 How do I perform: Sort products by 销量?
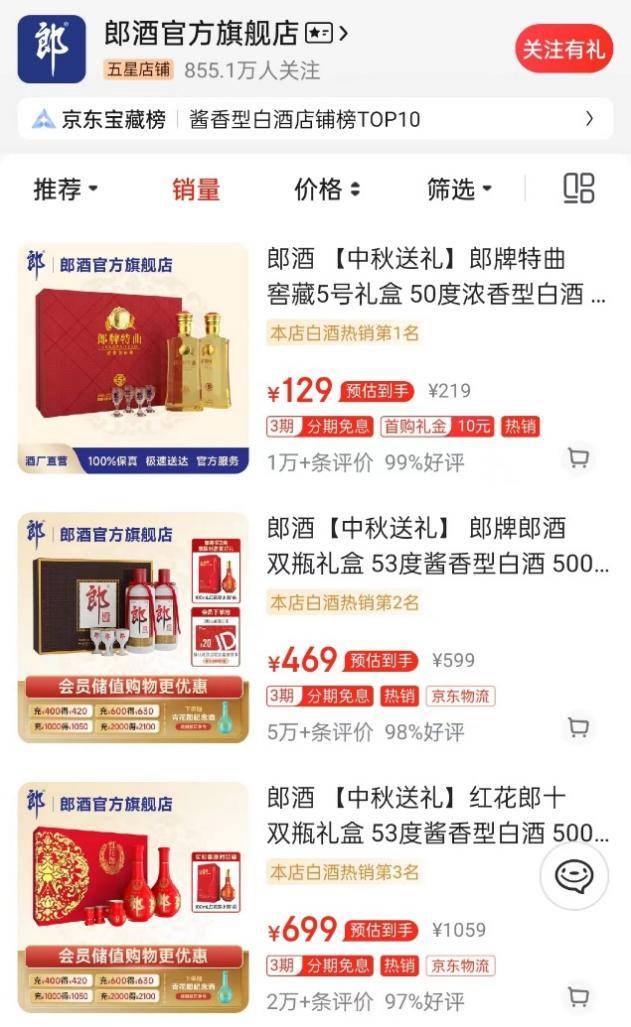[x=196, y=189]
